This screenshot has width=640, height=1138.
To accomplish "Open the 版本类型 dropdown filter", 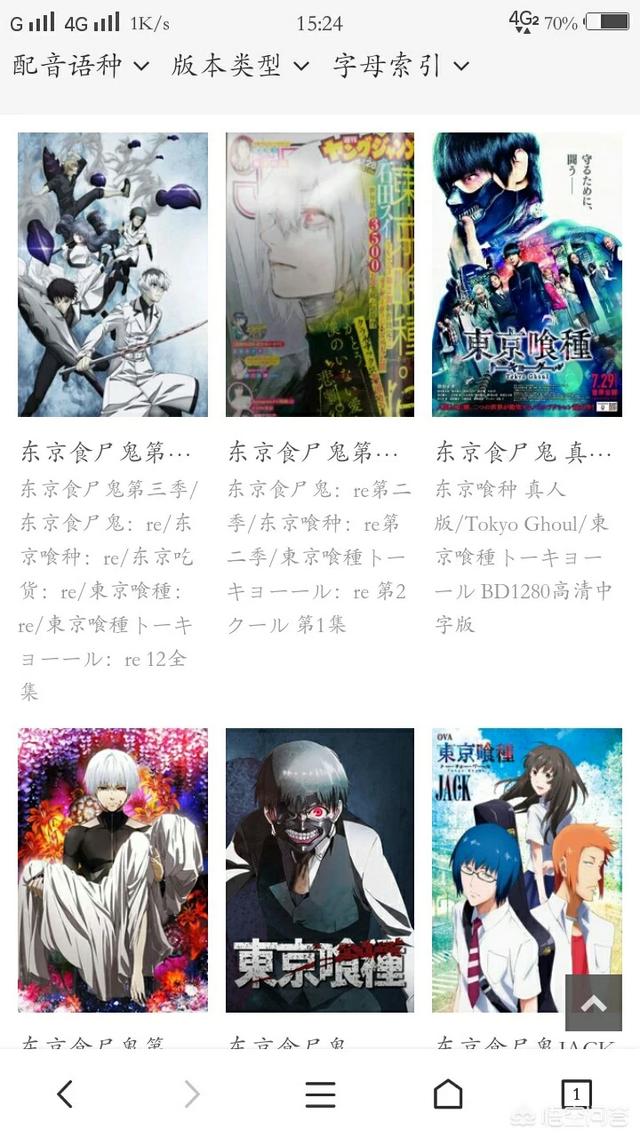I will (240, 66).
